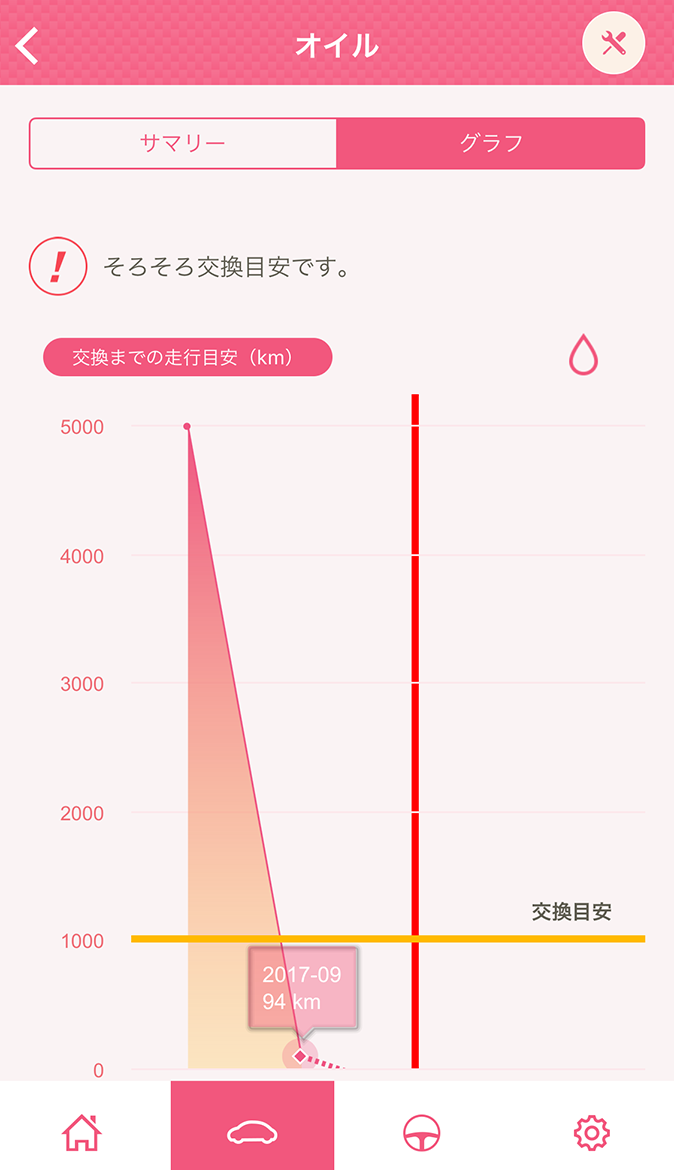This screenshot has width=674, height=1170.
Task: Open the wrench maintenance tools button
Action: (614, 43)
